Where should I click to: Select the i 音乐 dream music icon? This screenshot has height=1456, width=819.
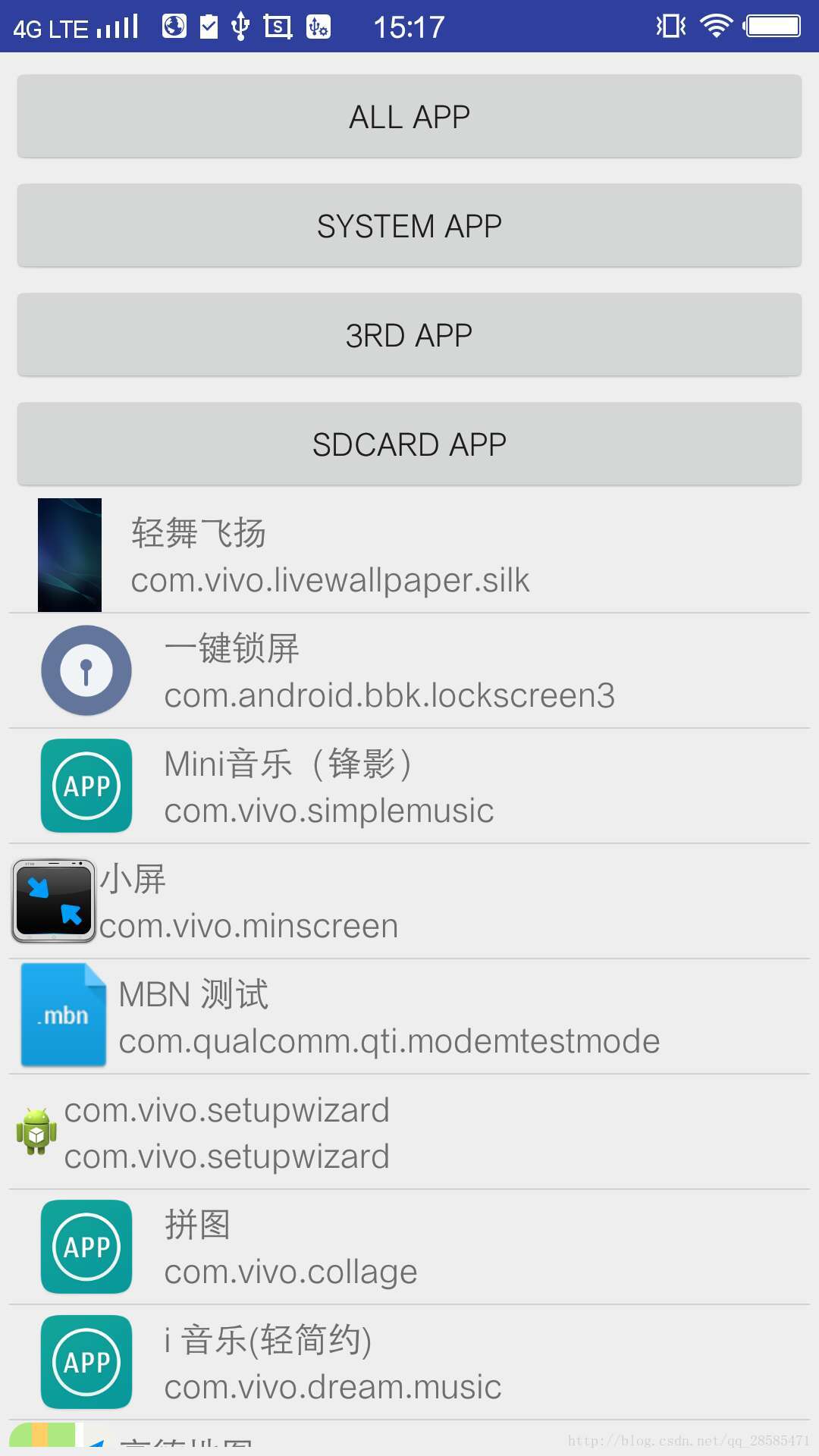pyautogui.click(x=86, y=1362)
